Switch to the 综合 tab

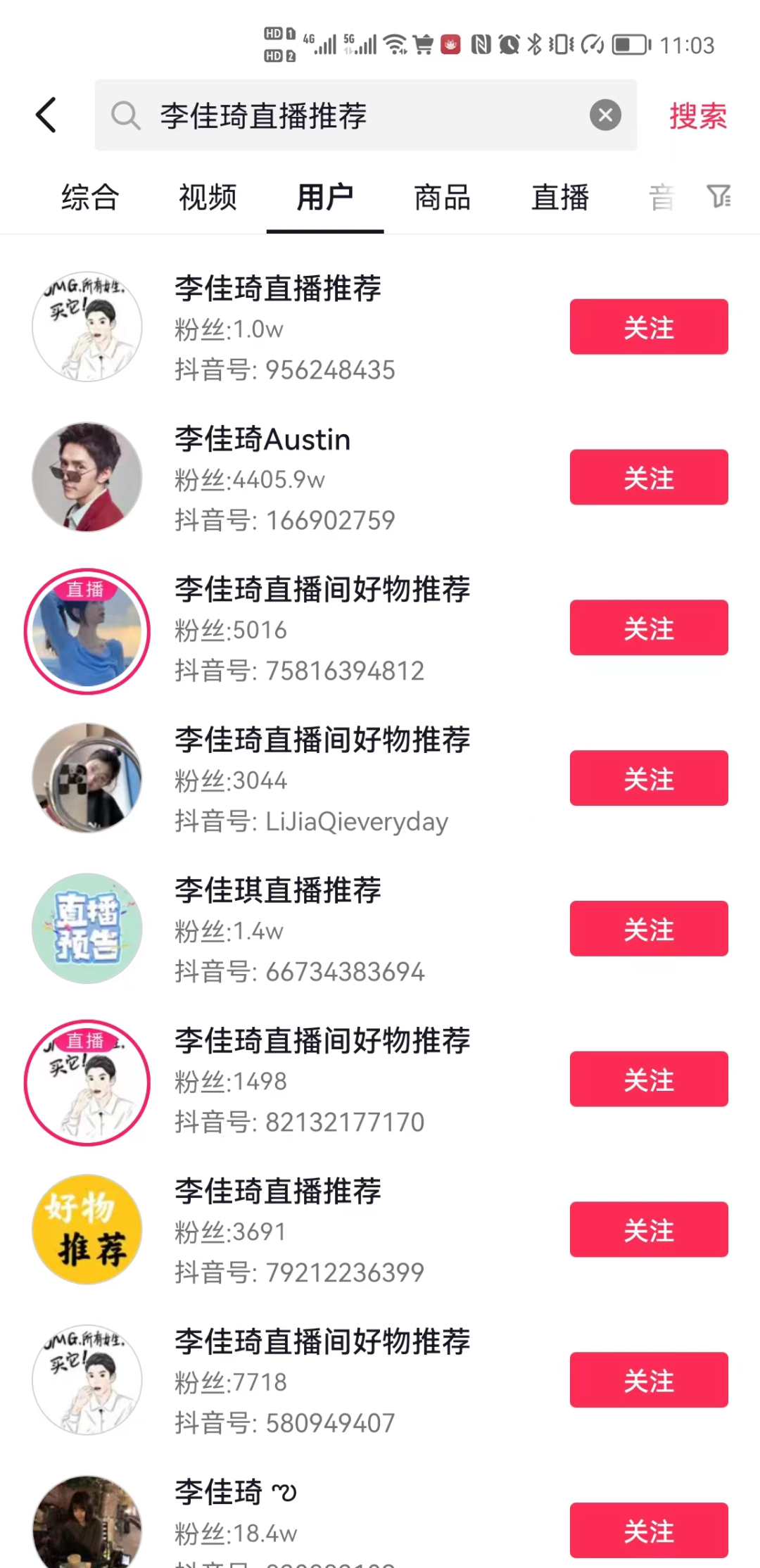90,197
